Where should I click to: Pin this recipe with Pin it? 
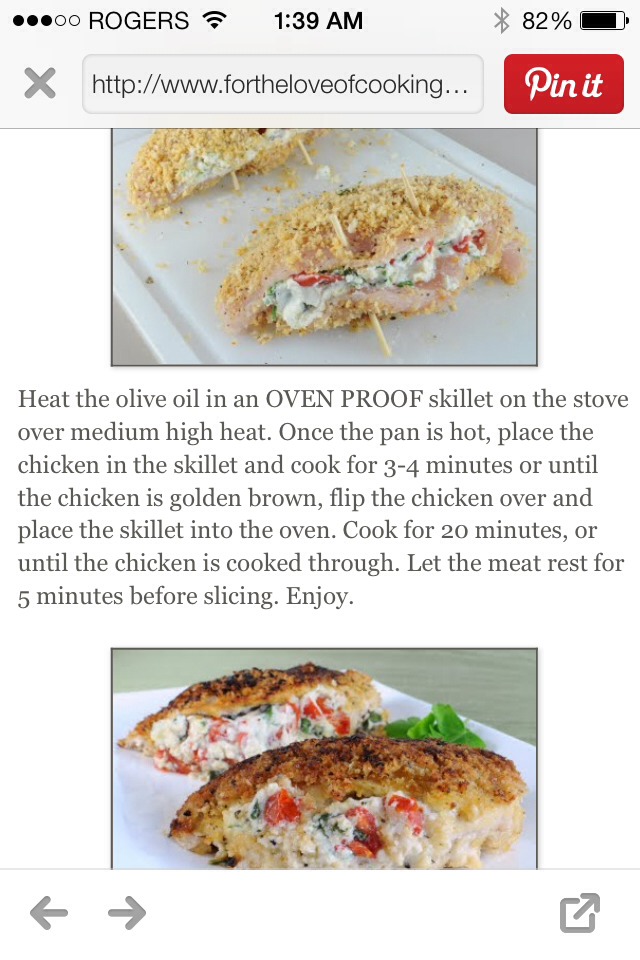click(564, 84)
